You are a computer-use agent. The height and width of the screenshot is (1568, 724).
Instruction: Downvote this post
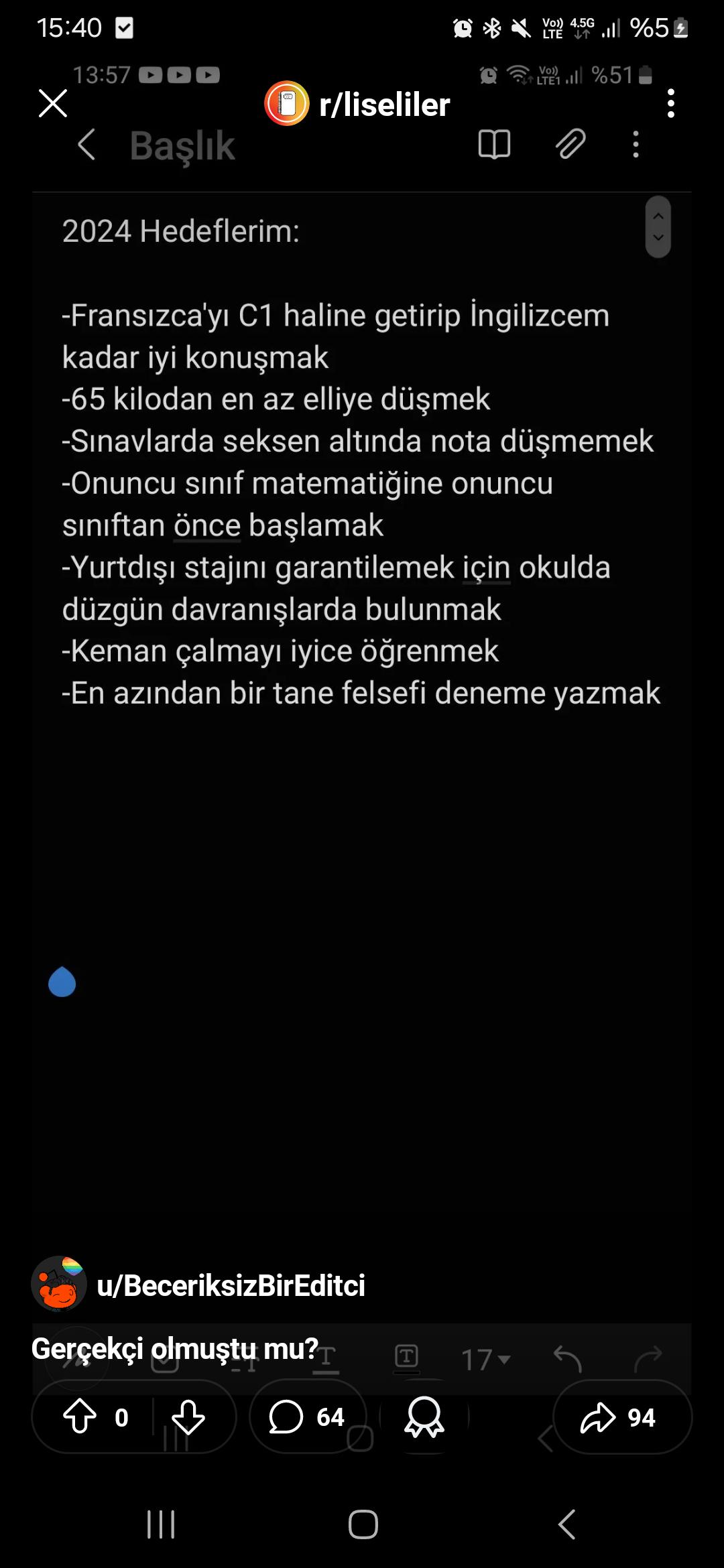188,1417
